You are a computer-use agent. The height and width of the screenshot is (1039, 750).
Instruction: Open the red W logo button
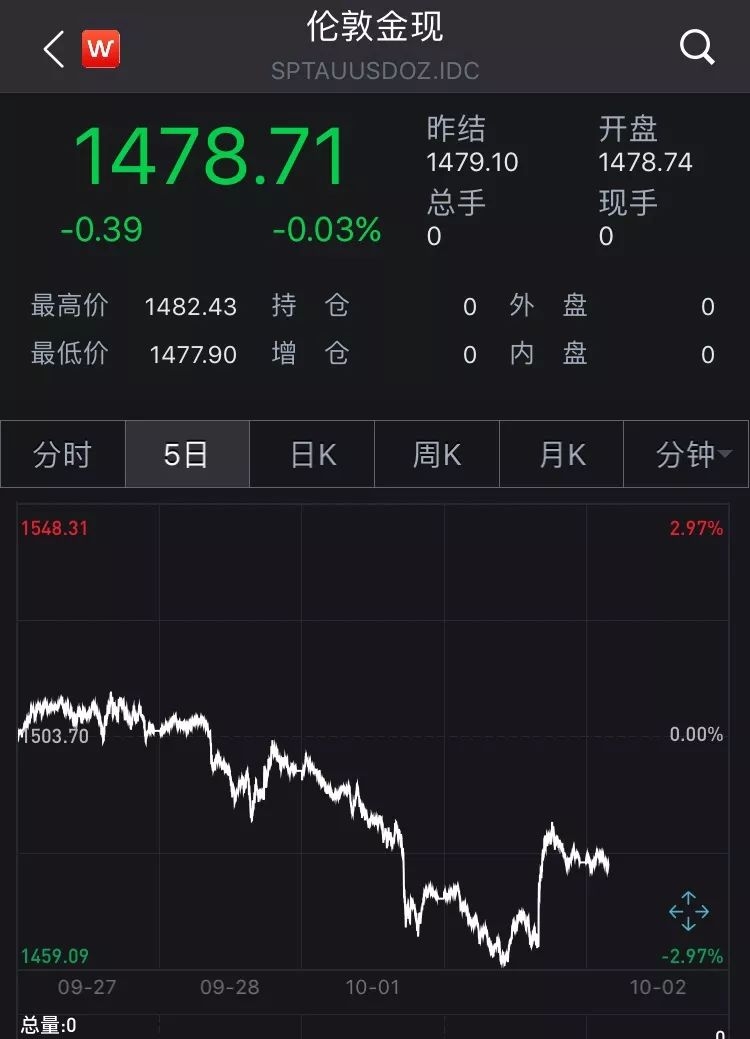click(101, 48)
